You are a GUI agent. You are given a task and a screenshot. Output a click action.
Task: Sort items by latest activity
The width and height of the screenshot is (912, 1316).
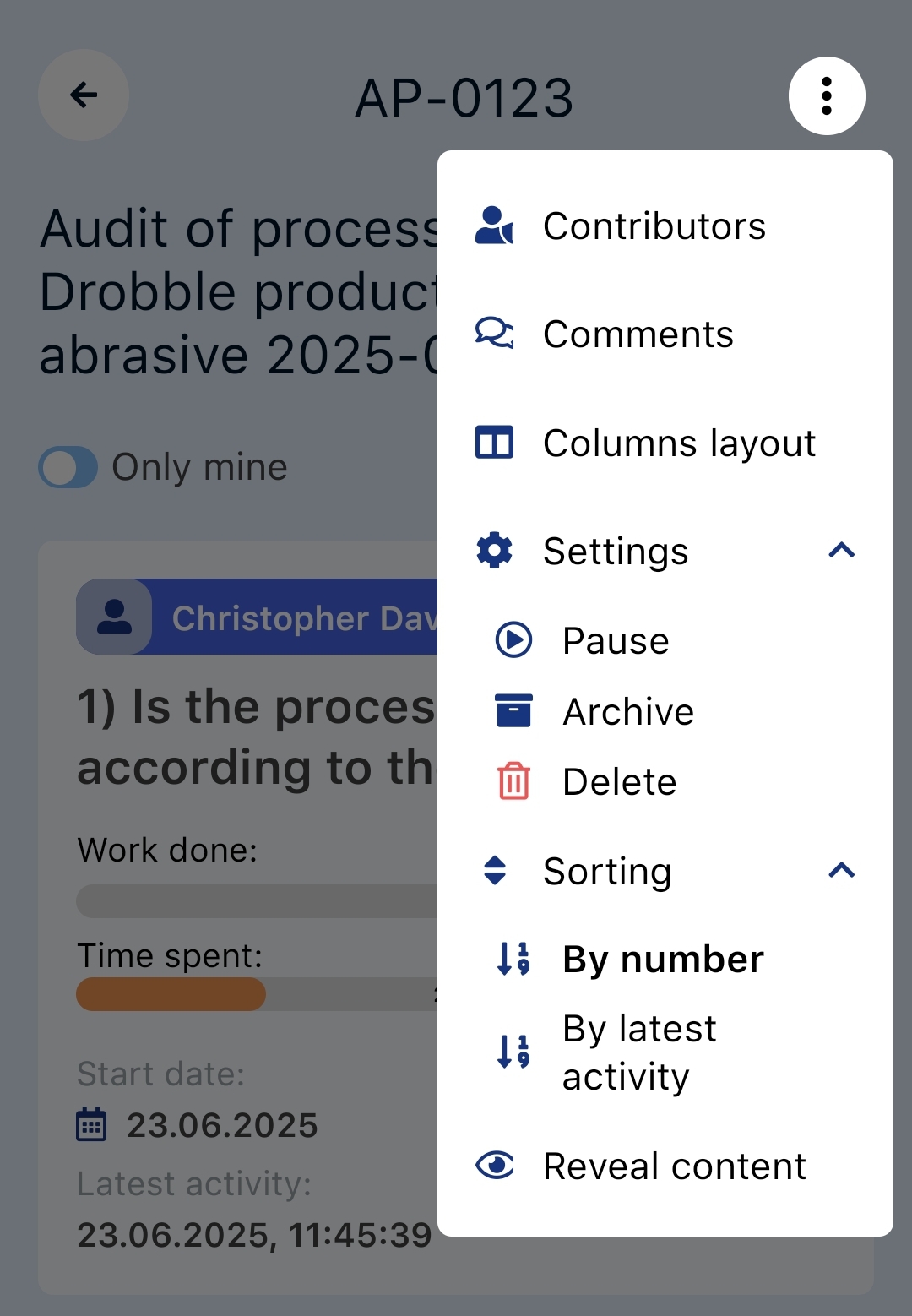click(x=639, y=1052)
